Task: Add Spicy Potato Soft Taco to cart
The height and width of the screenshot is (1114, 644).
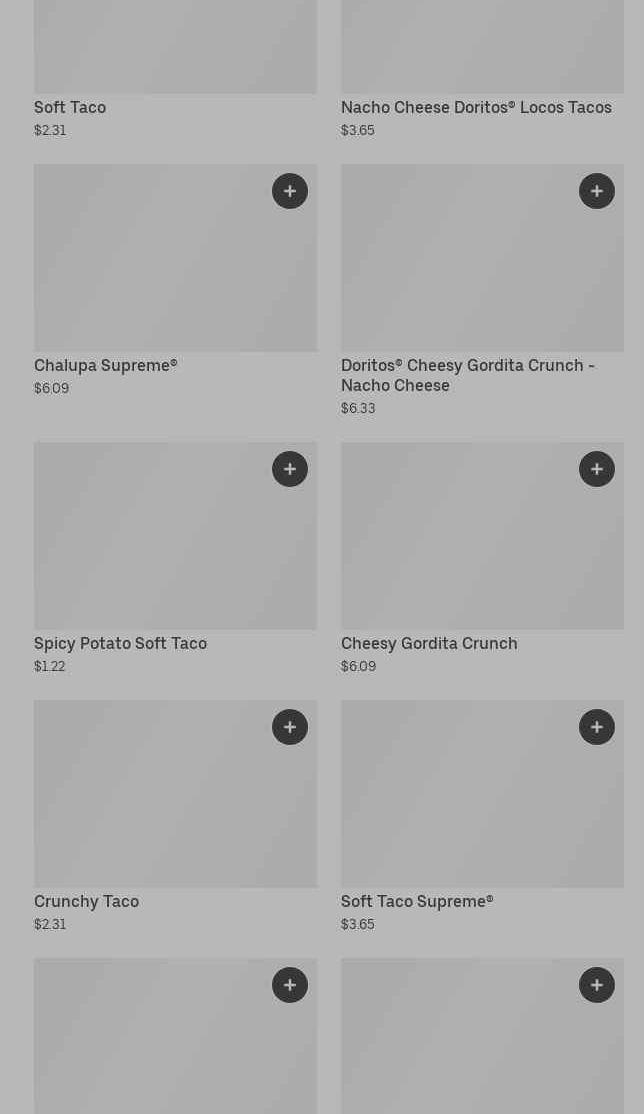Action: [x=290, y=469]
